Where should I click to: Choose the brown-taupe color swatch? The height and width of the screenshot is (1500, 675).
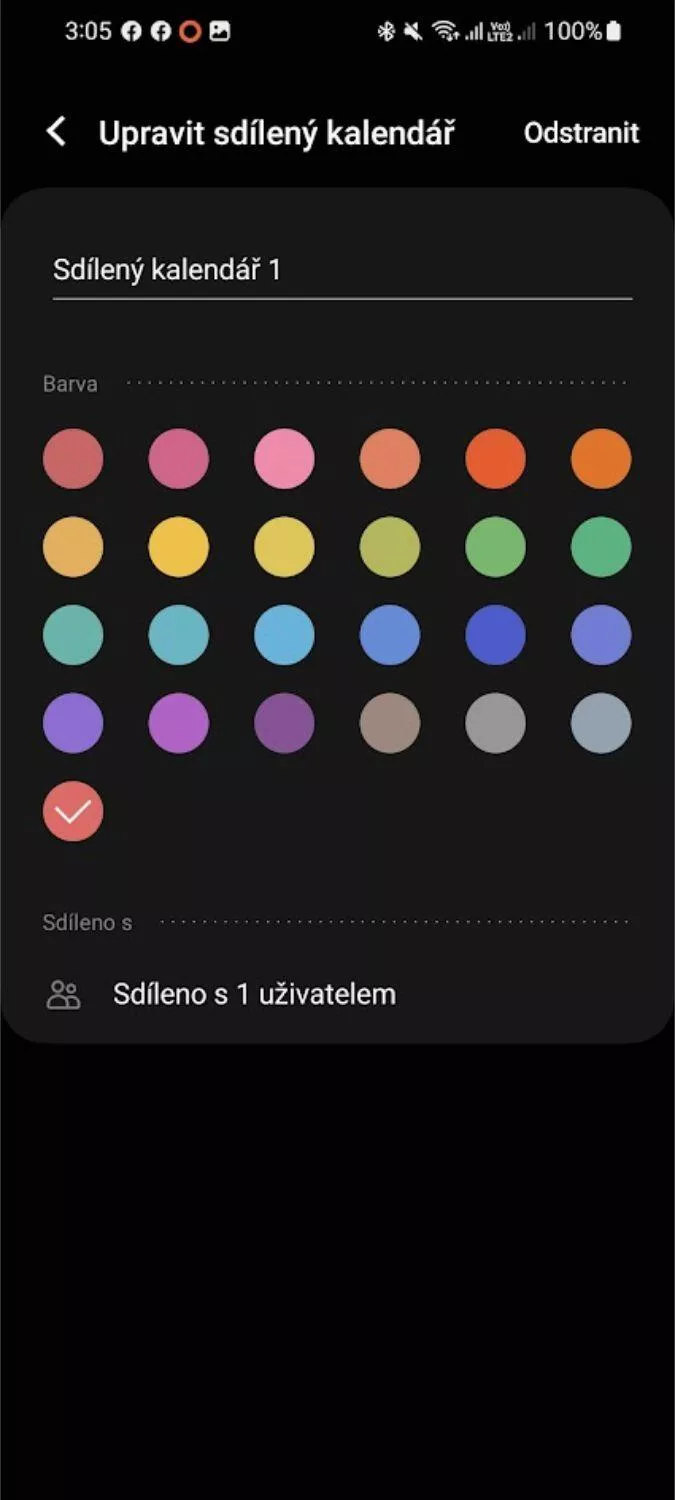(390, 723)
